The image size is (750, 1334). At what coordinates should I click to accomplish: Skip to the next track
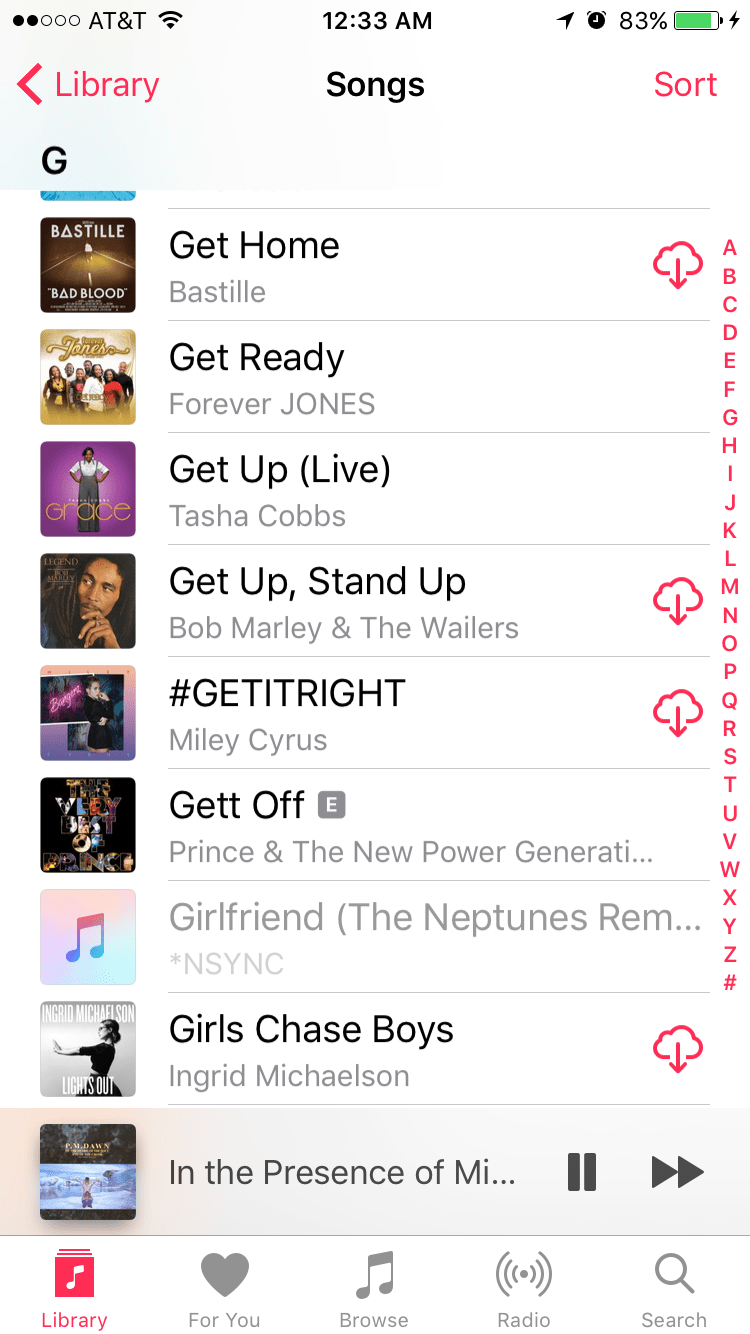pos(677,1172)
